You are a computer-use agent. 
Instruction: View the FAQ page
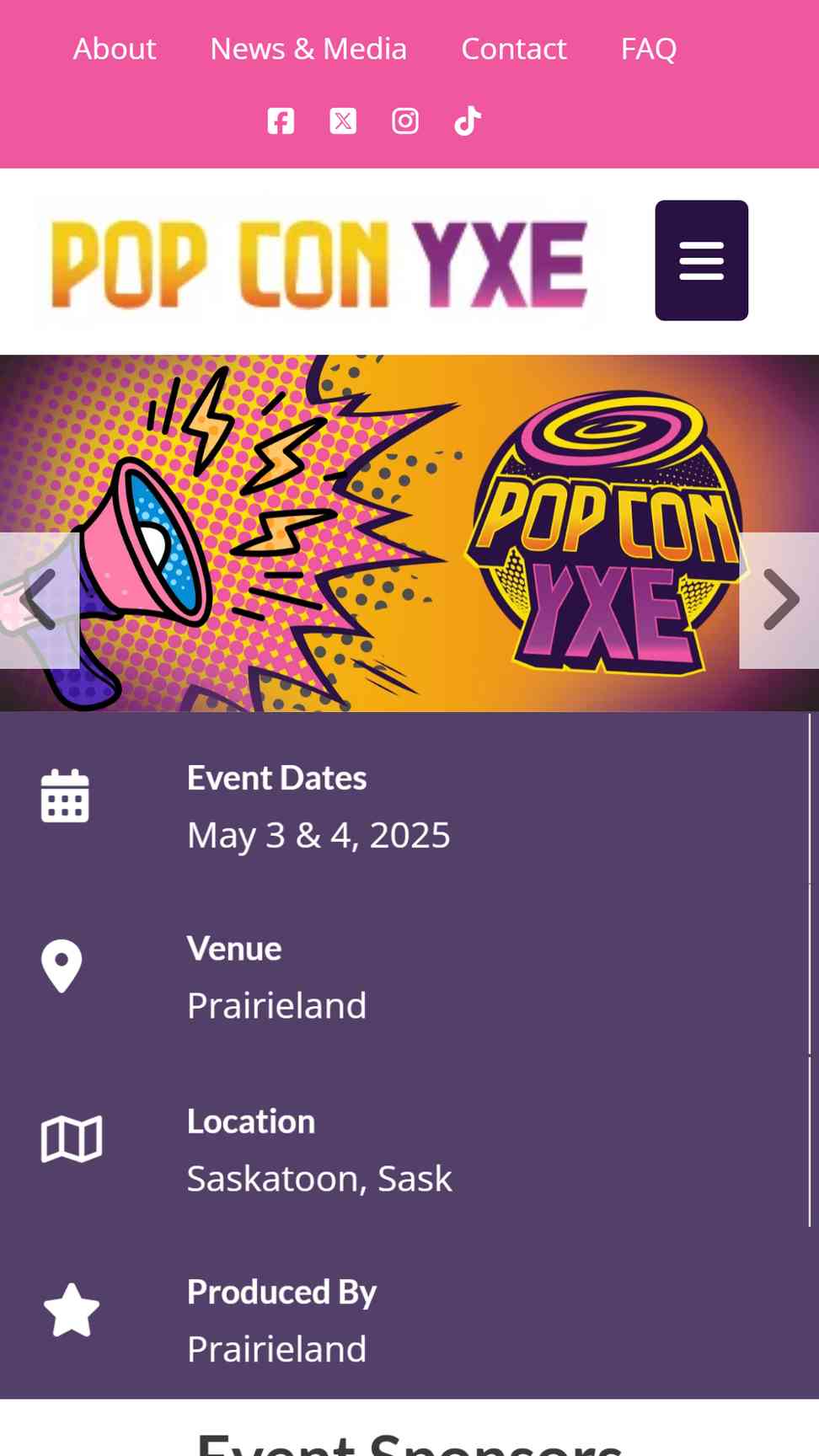tap(649, 49)
